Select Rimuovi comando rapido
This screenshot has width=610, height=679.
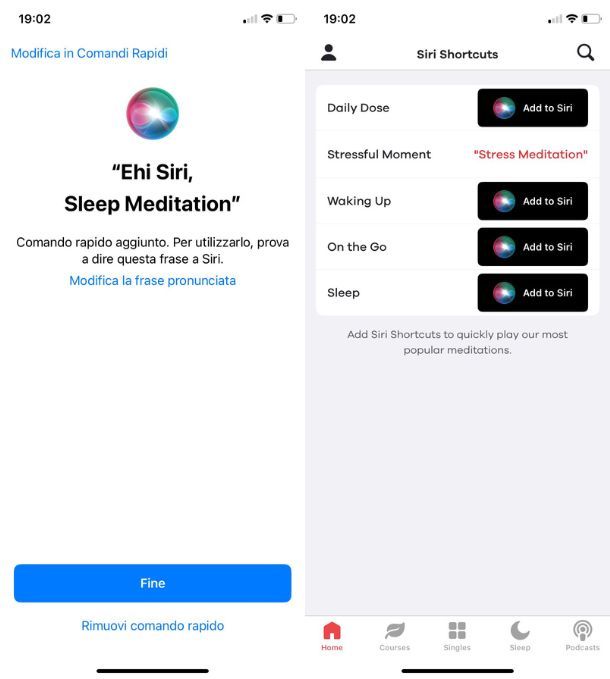click(152, 626)
